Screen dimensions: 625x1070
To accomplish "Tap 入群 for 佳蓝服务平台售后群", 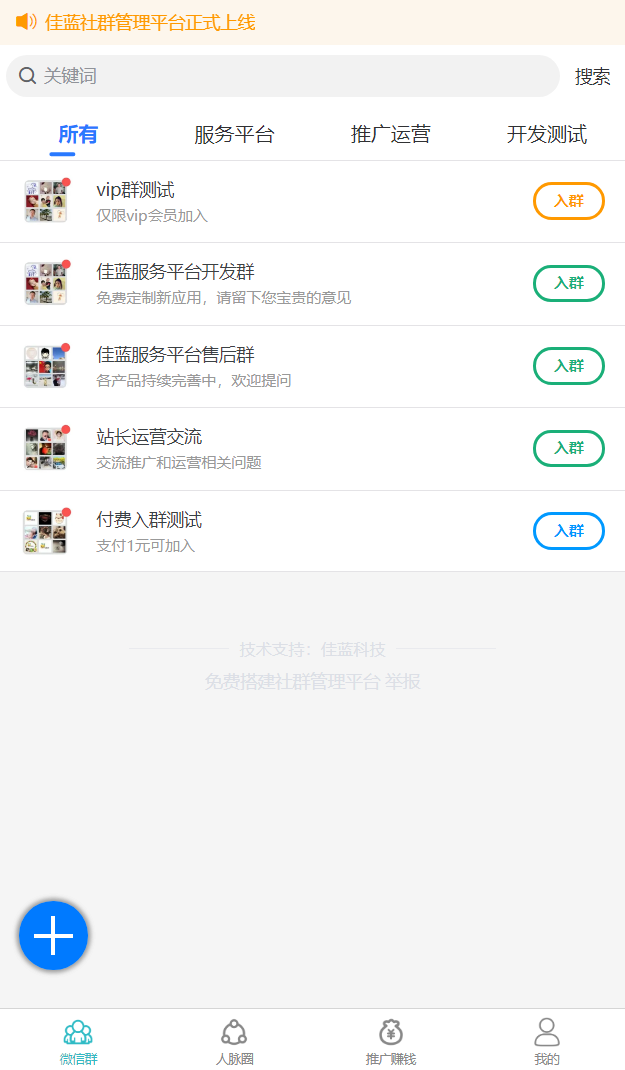I will point(568,366).
